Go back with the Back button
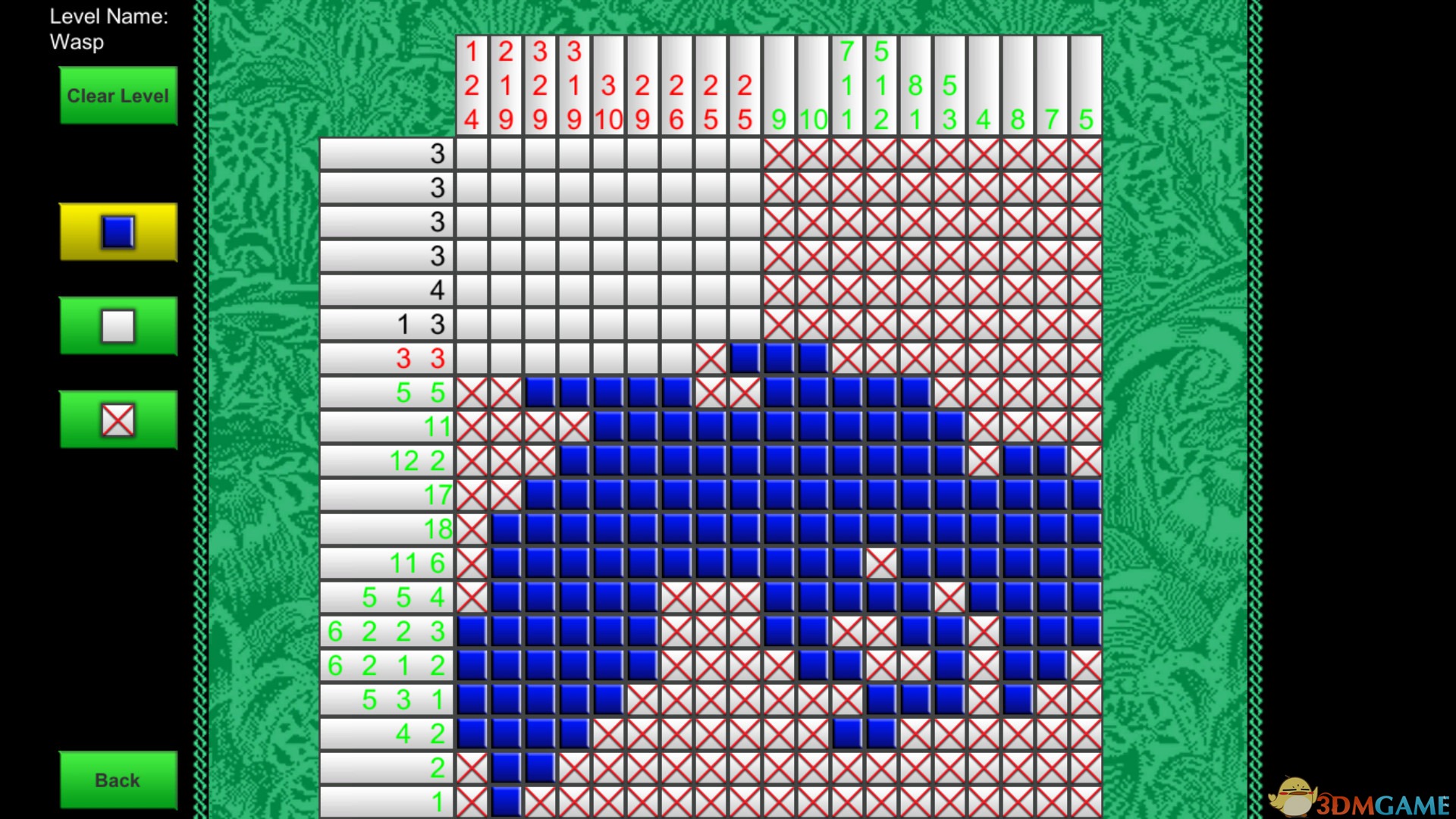This screenshot has width=1456, height=819. pyautogui.click(x=118, y=780)
